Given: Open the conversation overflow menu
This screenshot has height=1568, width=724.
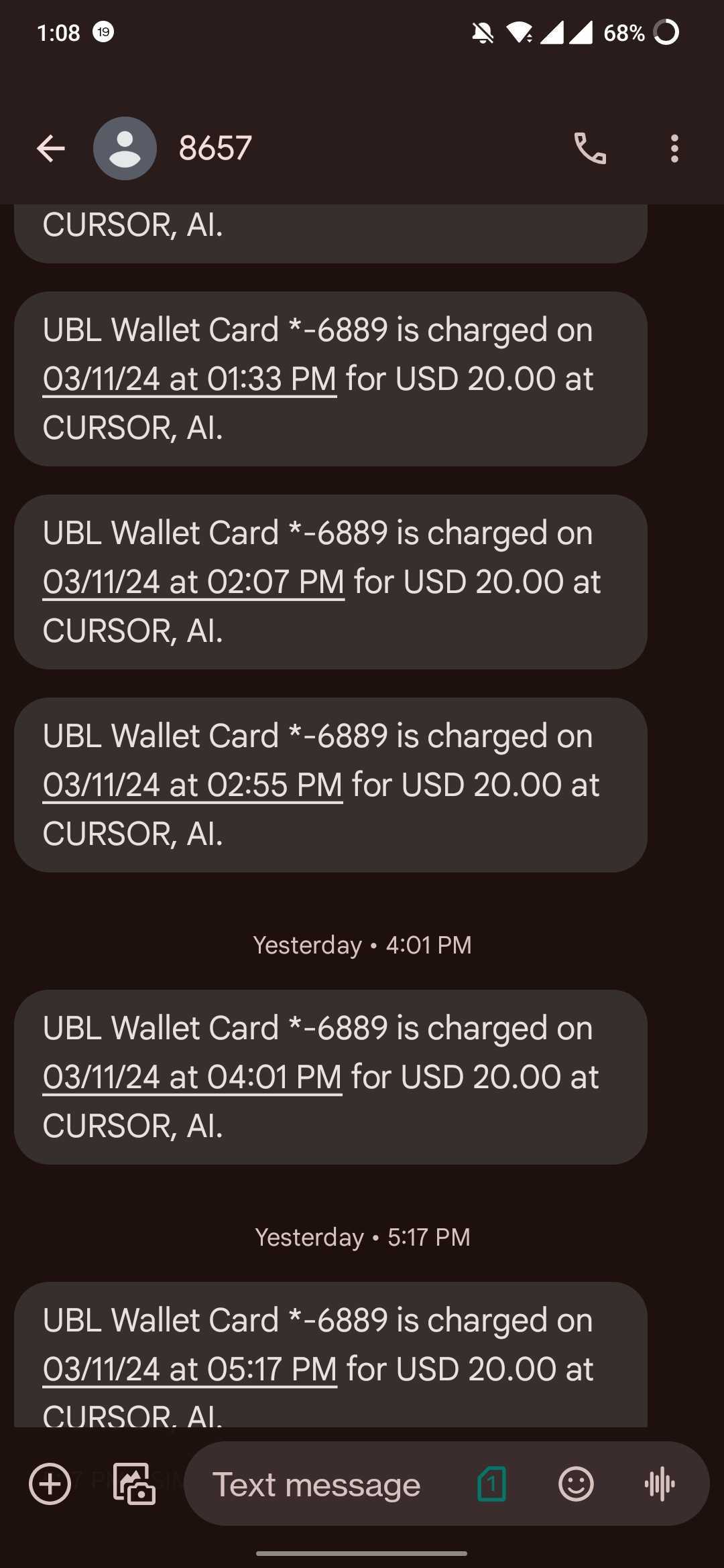Looking at the screenshot, I should point(674,148).
